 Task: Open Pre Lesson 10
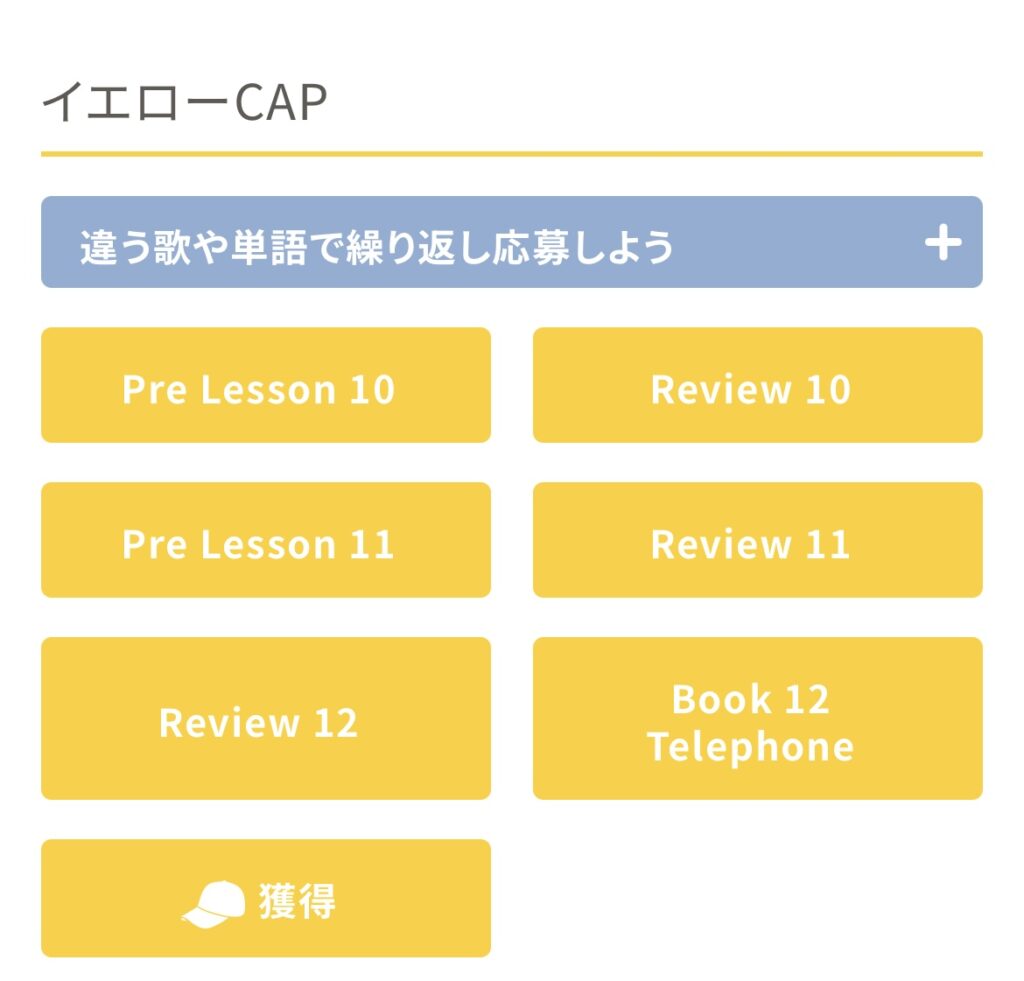tap(265, 386)
